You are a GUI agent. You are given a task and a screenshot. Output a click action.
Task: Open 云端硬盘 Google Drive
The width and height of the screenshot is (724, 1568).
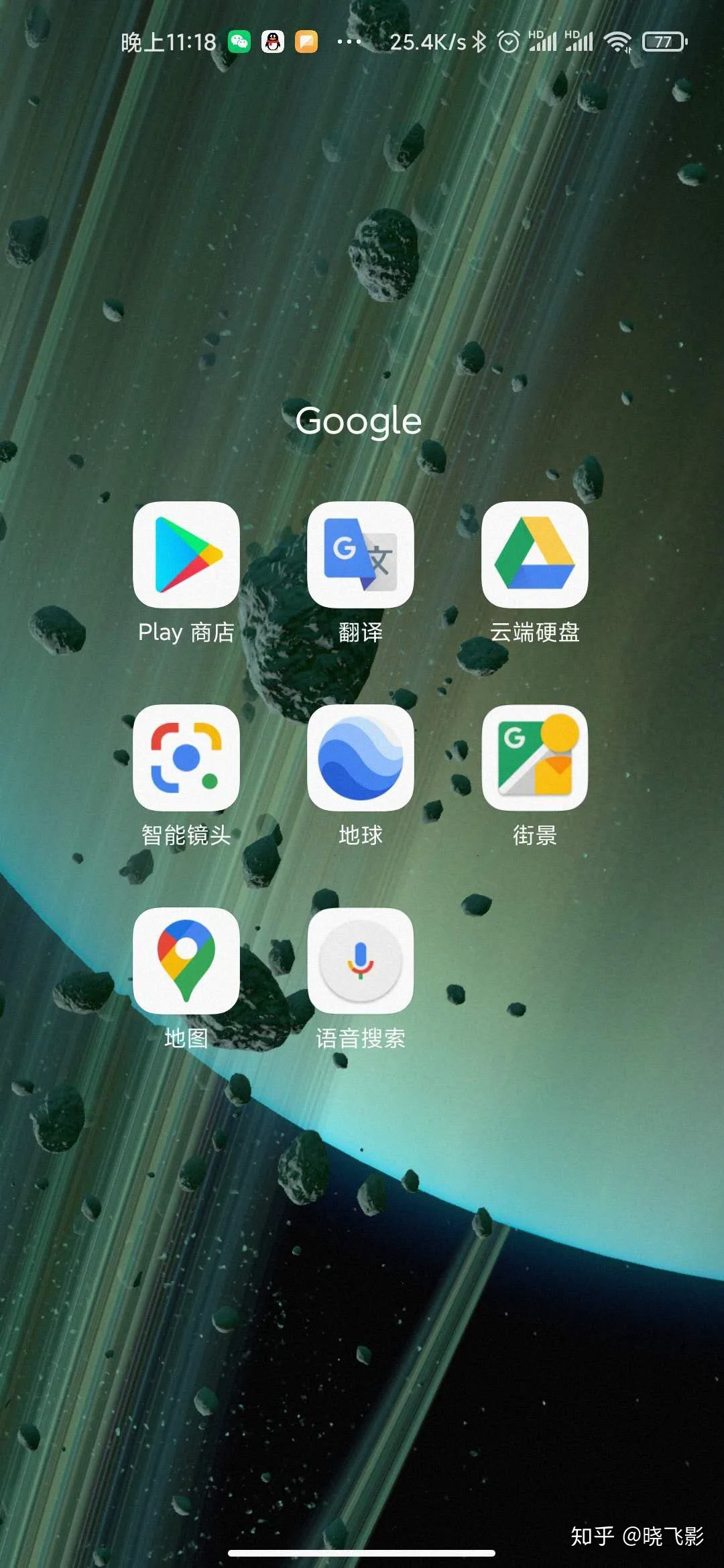[x=535, y=555]
